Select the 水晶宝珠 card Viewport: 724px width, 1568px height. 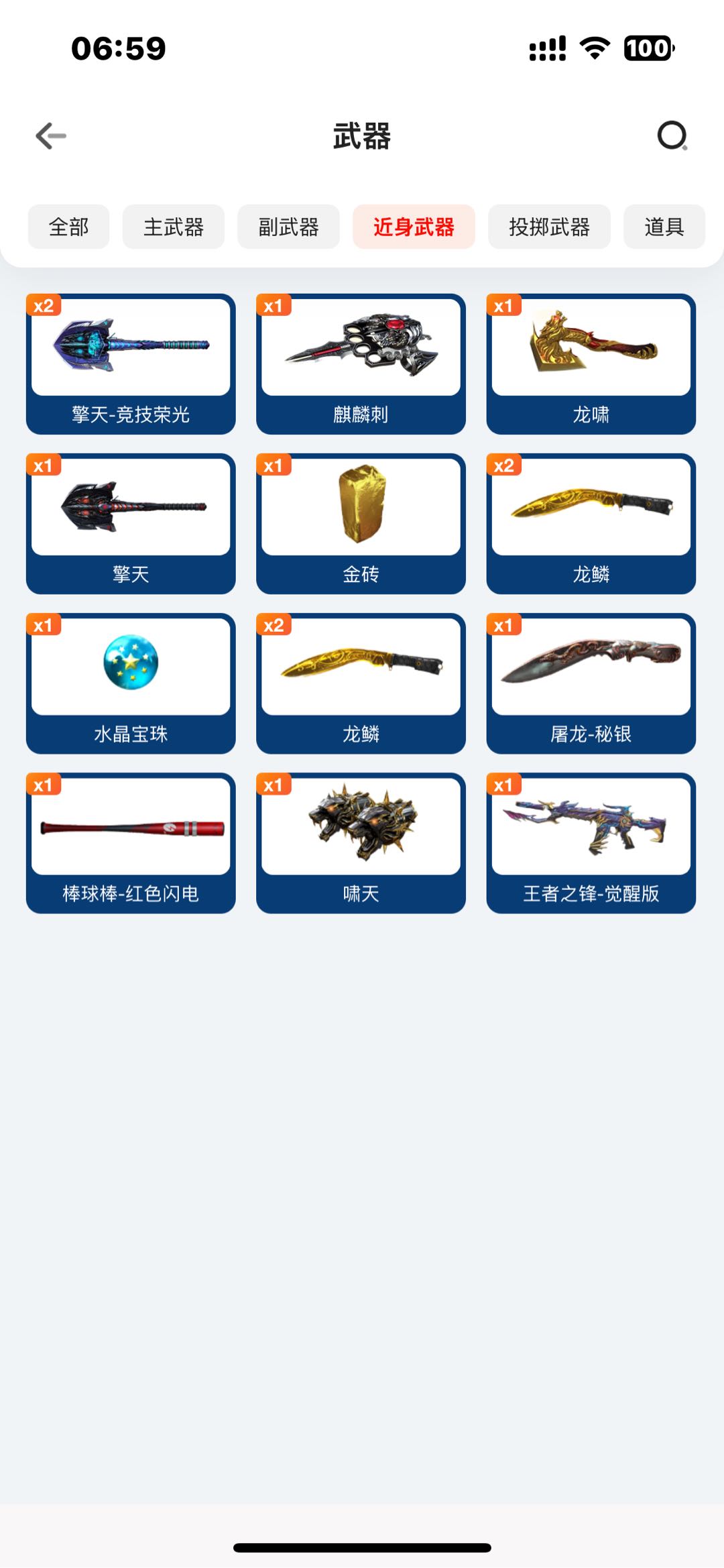131,683
